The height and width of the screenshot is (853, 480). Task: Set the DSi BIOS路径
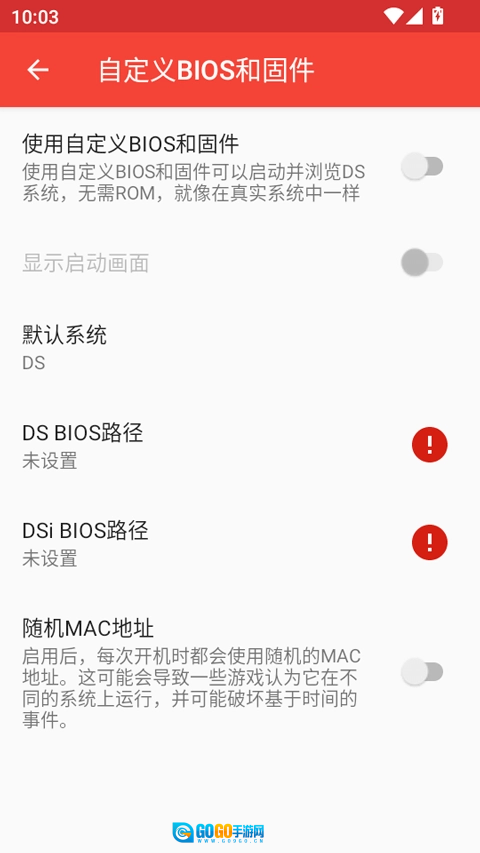tap(240, 543)
